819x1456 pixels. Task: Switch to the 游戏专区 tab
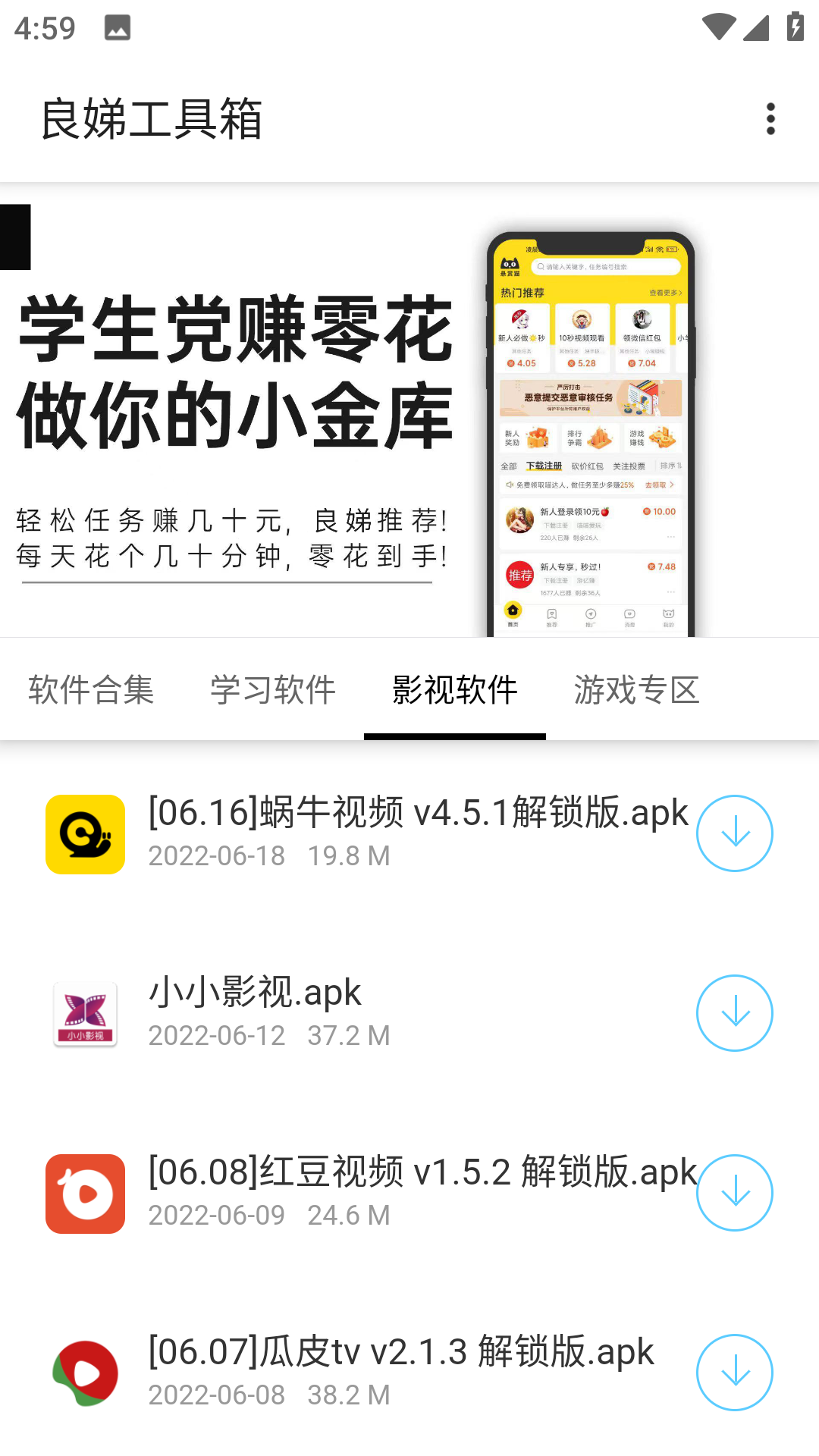[636, 690]
